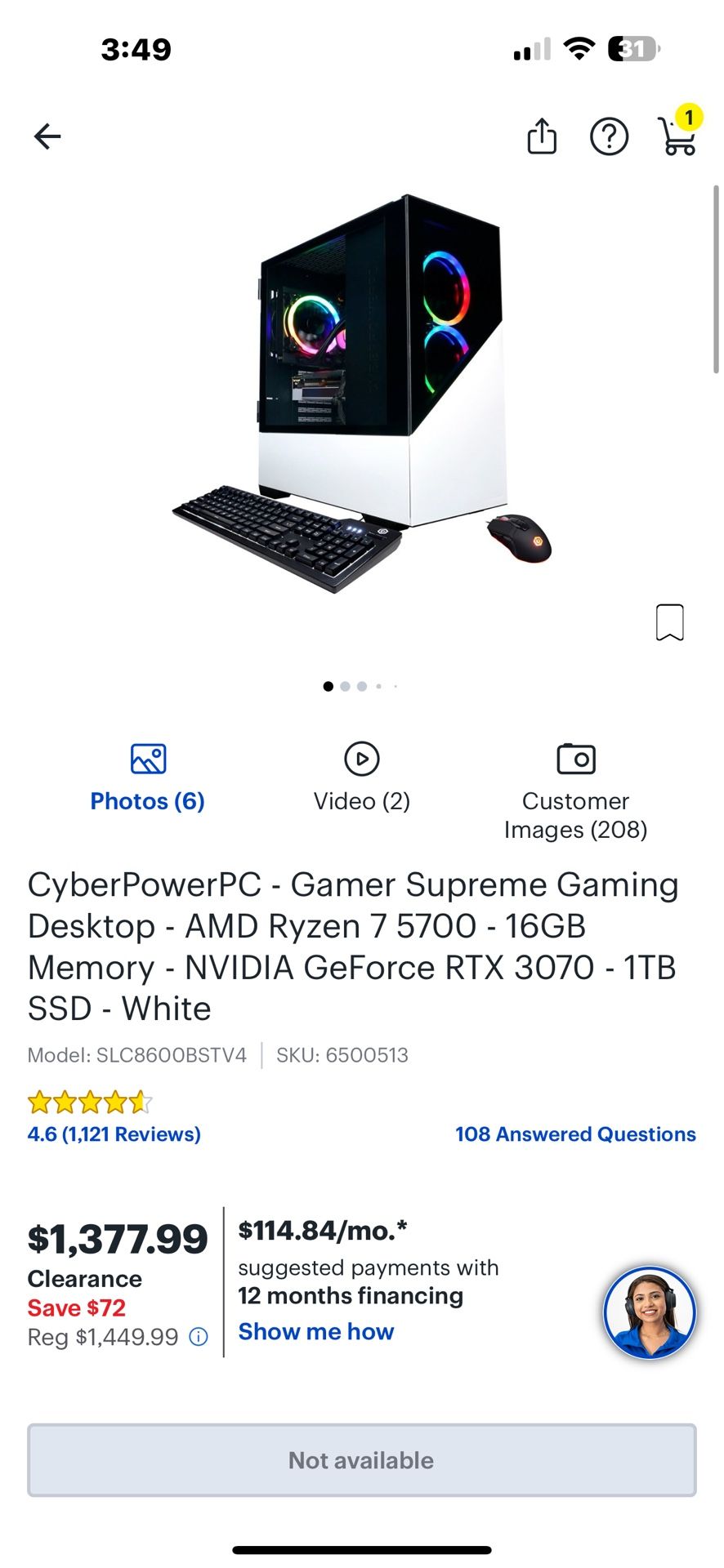Tap Show me how for financing
Viewport: 724px width, 1568px height.
click(x=316, y=1331)
